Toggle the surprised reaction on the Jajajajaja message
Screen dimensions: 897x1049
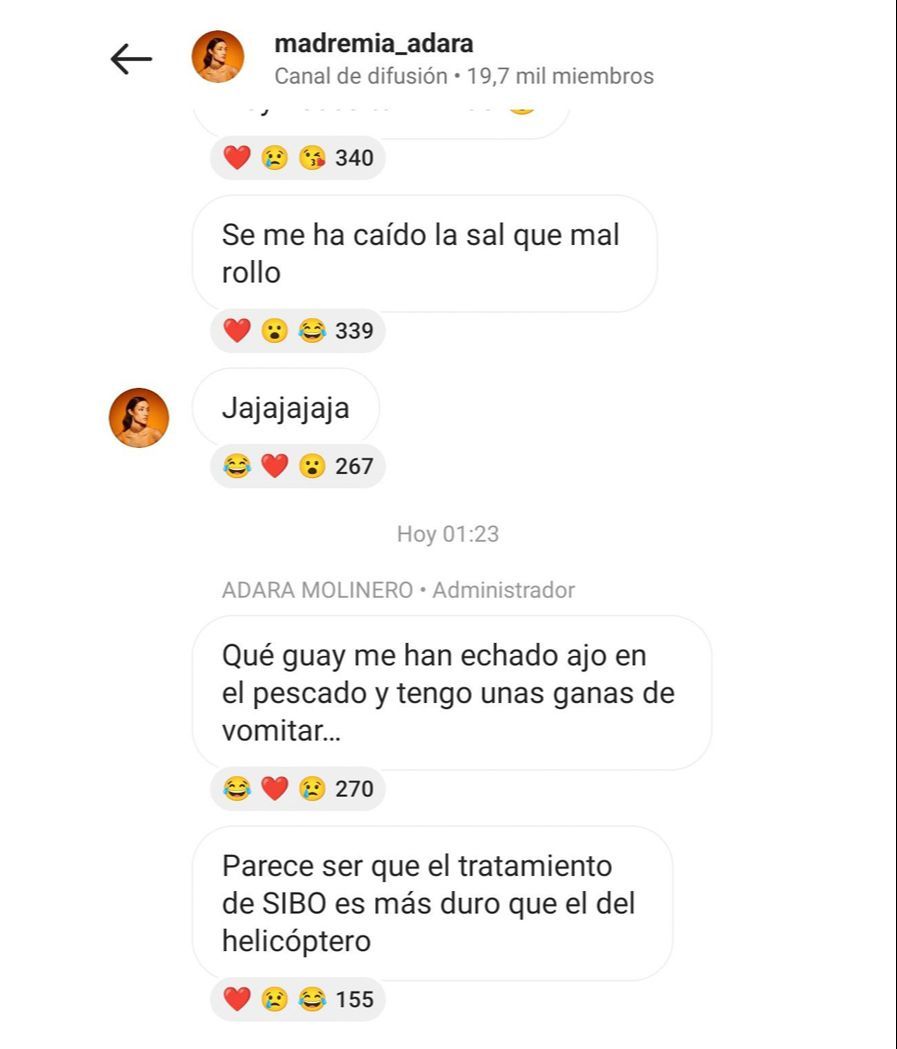click(310, 464)
